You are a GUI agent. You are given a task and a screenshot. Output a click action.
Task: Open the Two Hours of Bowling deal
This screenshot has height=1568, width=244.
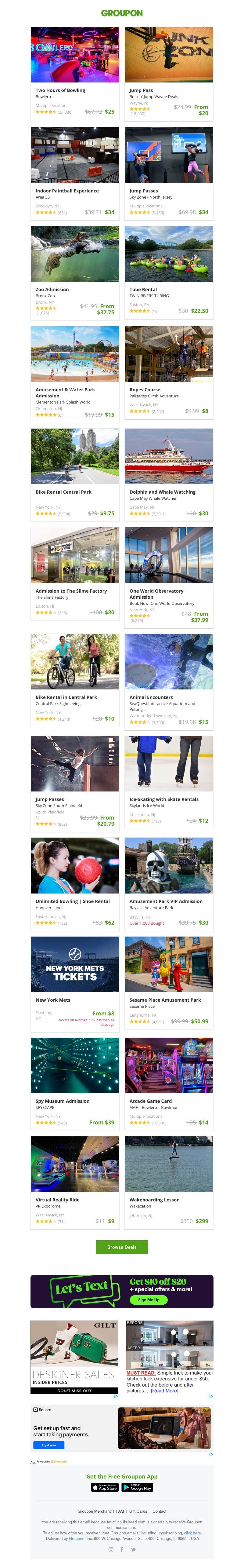[x=75, y=55]
